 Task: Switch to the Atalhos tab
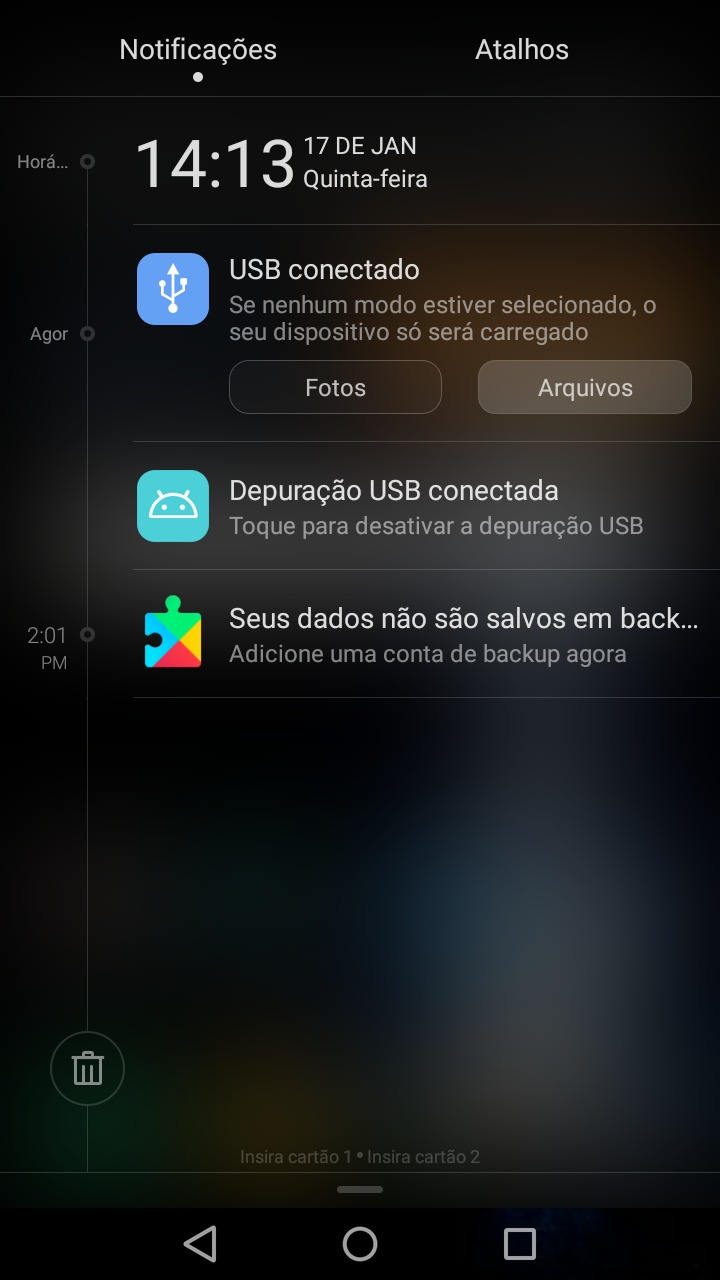click(x=521, y=50)
